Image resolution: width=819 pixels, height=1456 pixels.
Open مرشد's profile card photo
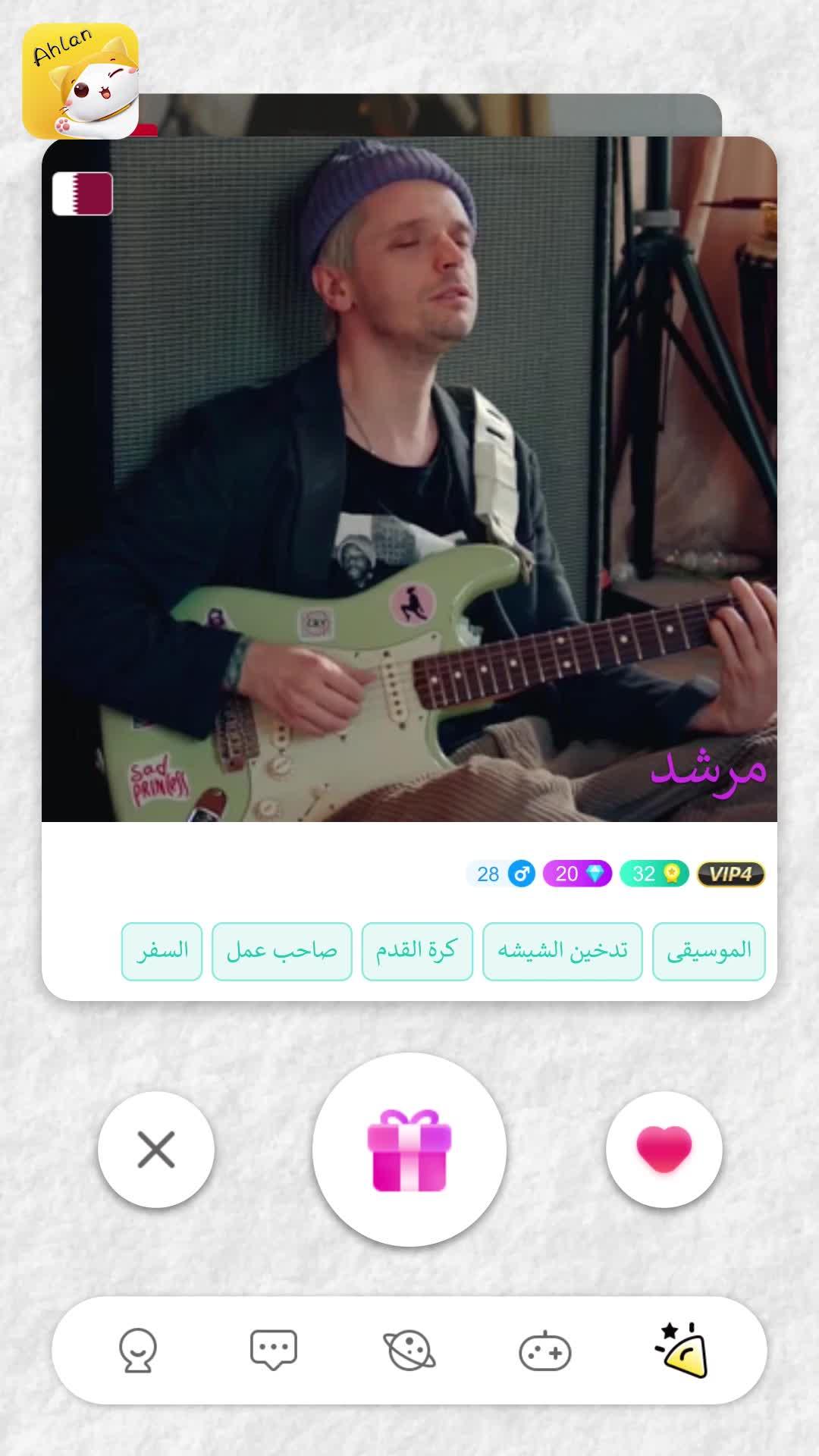409,479
